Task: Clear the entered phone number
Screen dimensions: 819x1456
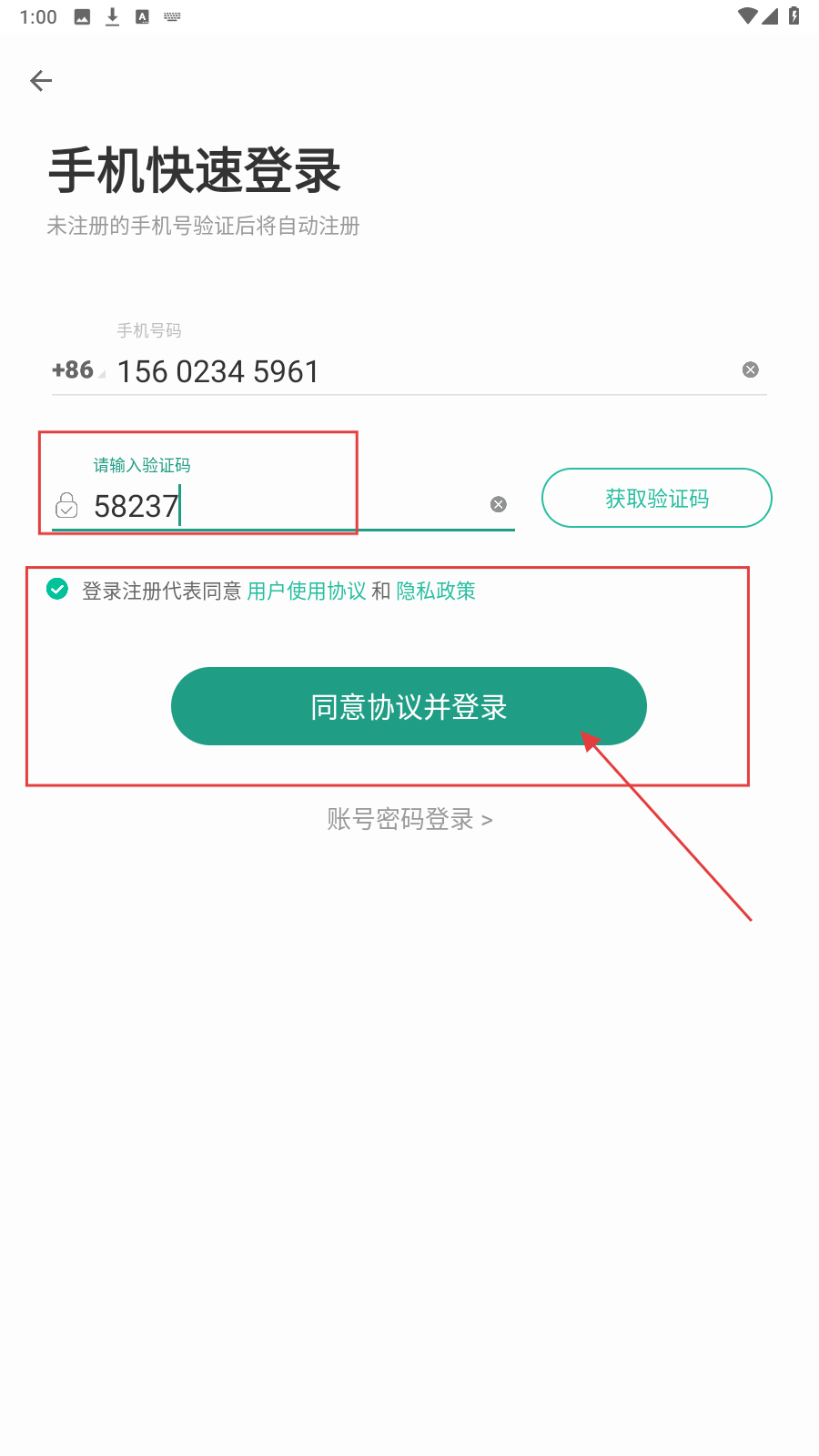Action: (750, 369)
